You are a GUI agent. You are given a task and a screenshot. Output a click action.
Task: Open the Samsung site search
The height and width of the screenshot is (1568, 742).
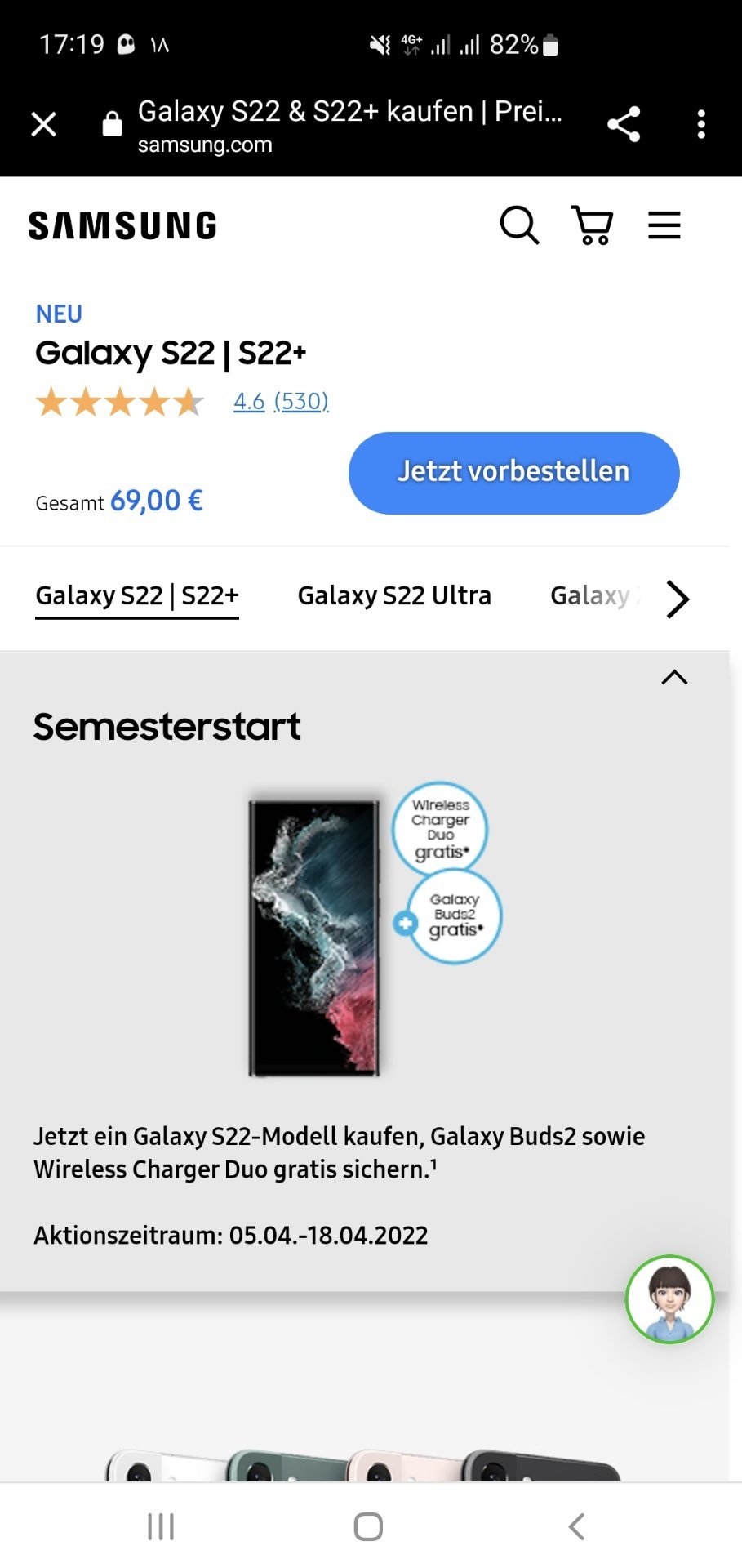(519, 225)
